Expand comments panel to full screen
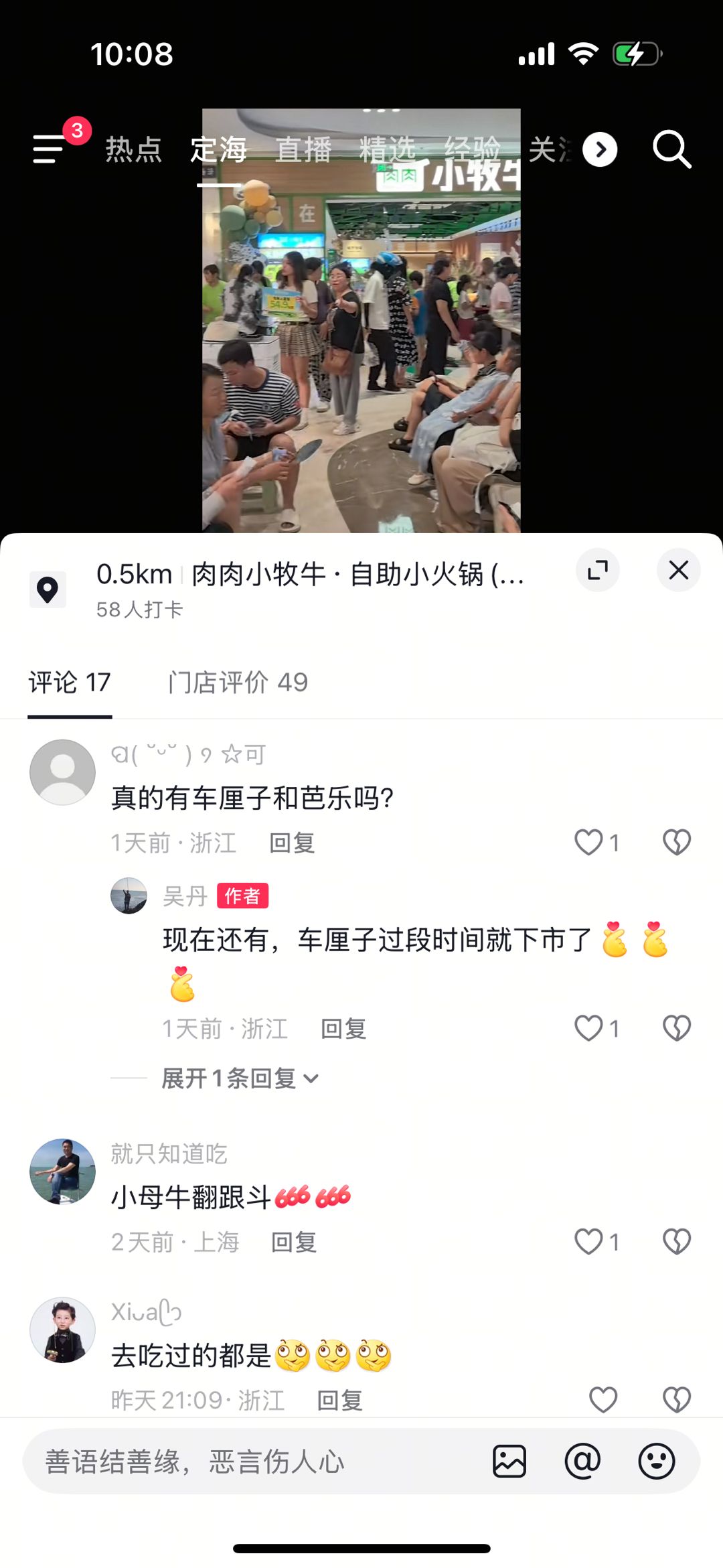The height and width of the screenshot is (1568, 723). 598,570
